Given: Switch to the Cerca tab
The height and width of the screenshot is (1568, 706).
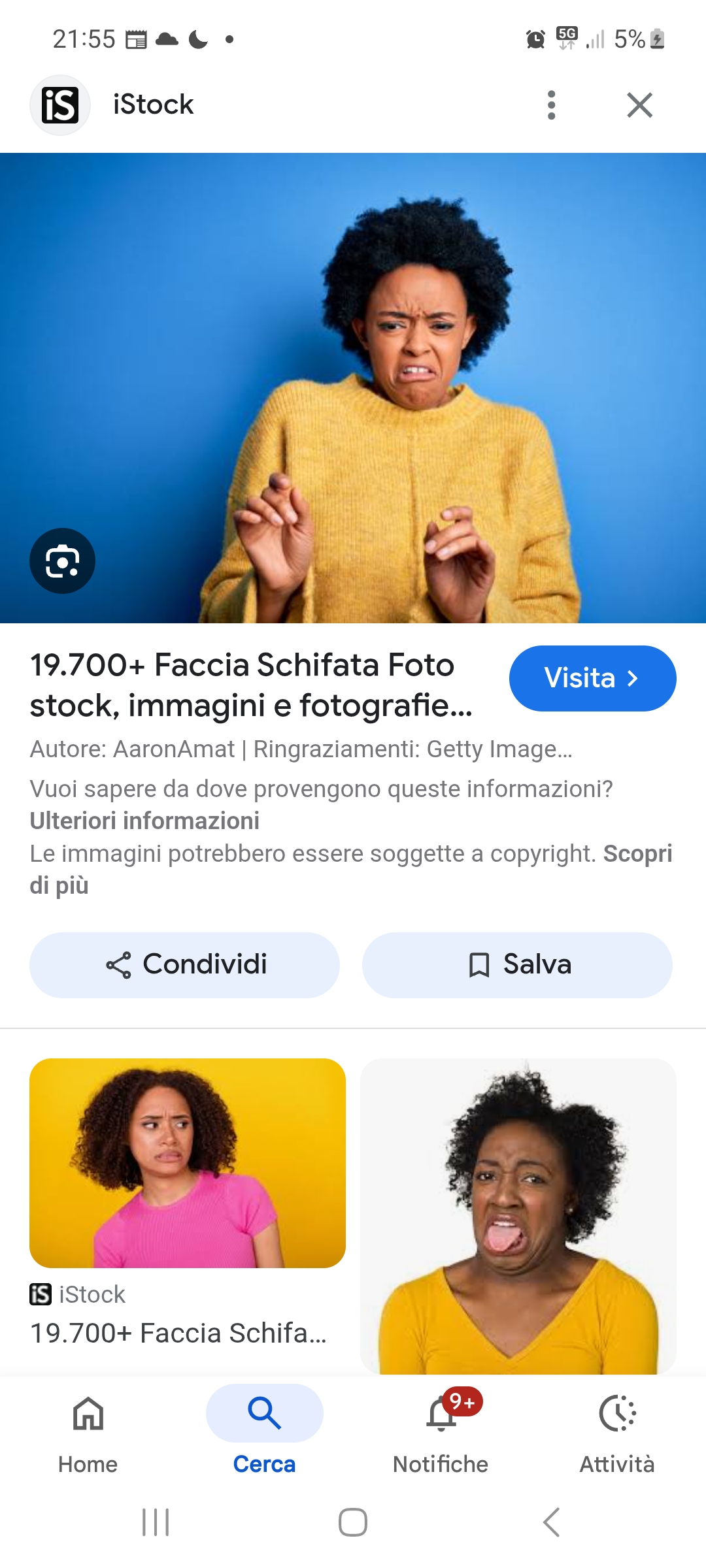Looking at the screenshot, I should (x=264, y=1429).
